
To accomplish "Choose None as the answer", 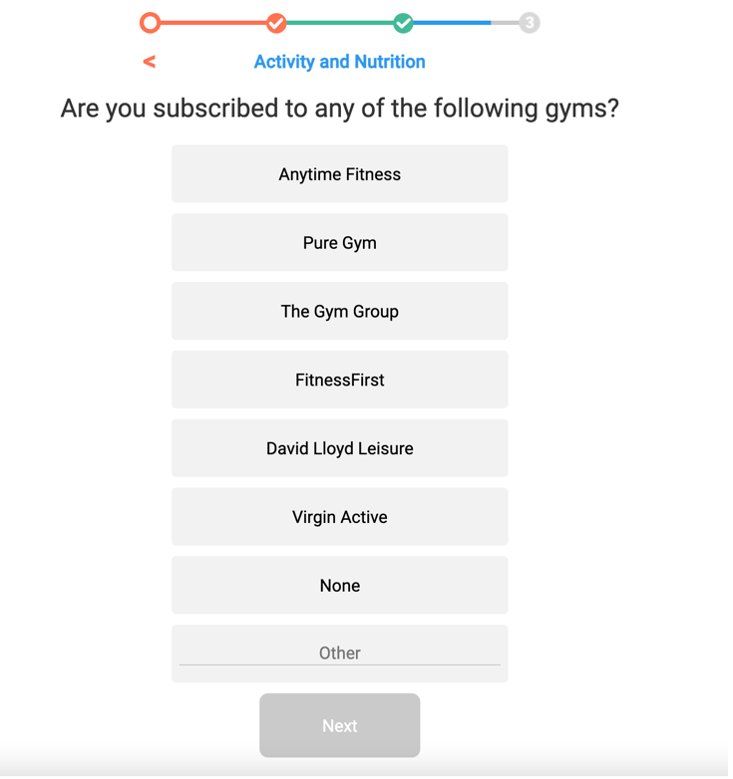I will coord(339,586).
